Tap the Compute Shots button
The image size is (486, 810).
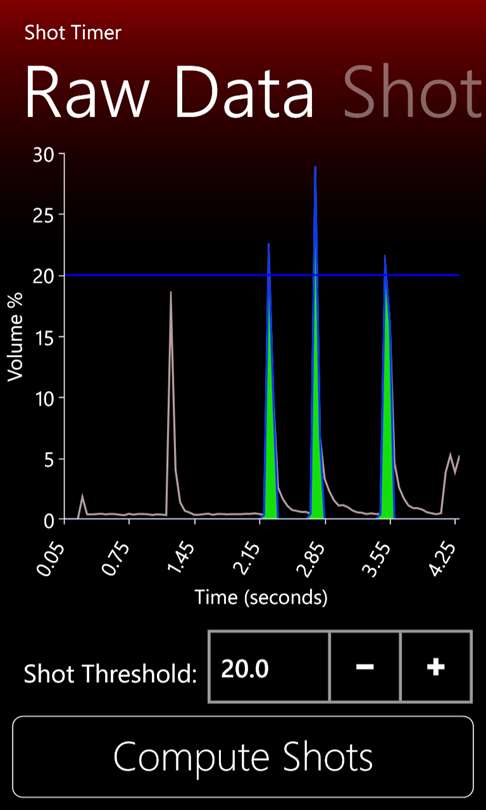[x=243, y=756]
